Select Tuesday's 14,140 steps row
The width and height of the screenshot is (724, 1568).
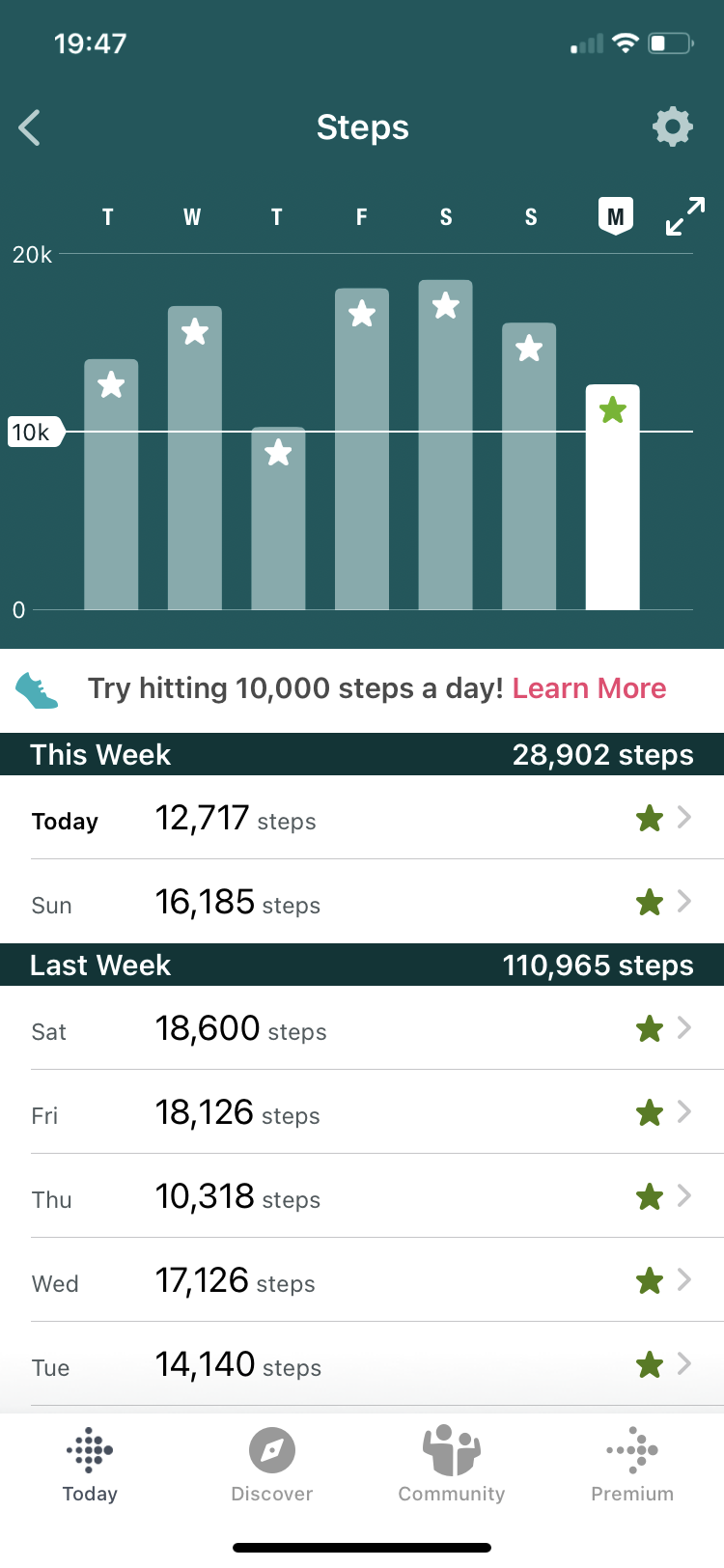pyautogui.click(x=362, y=1364)
